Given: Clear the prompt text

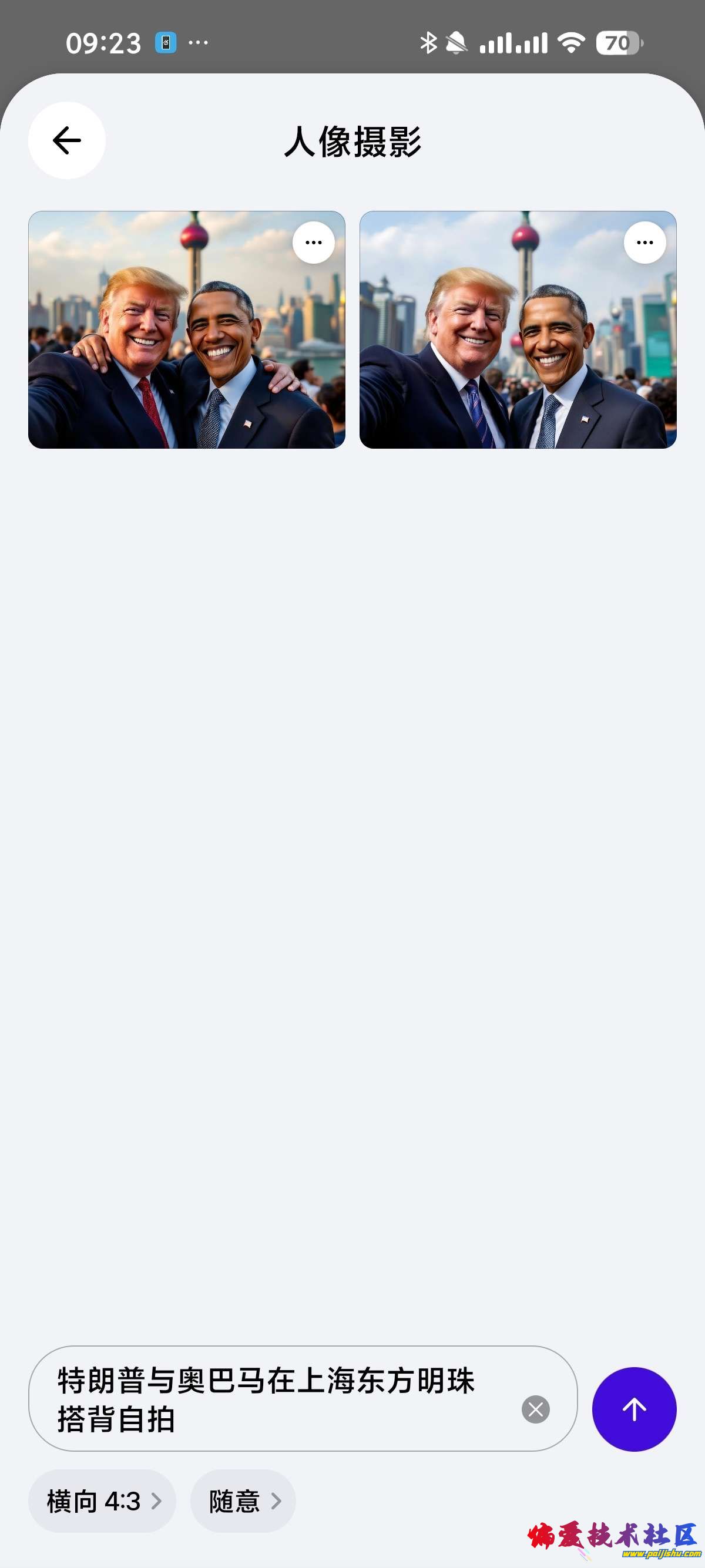Looking at the screenshot, I should [x=536, y=1409].
